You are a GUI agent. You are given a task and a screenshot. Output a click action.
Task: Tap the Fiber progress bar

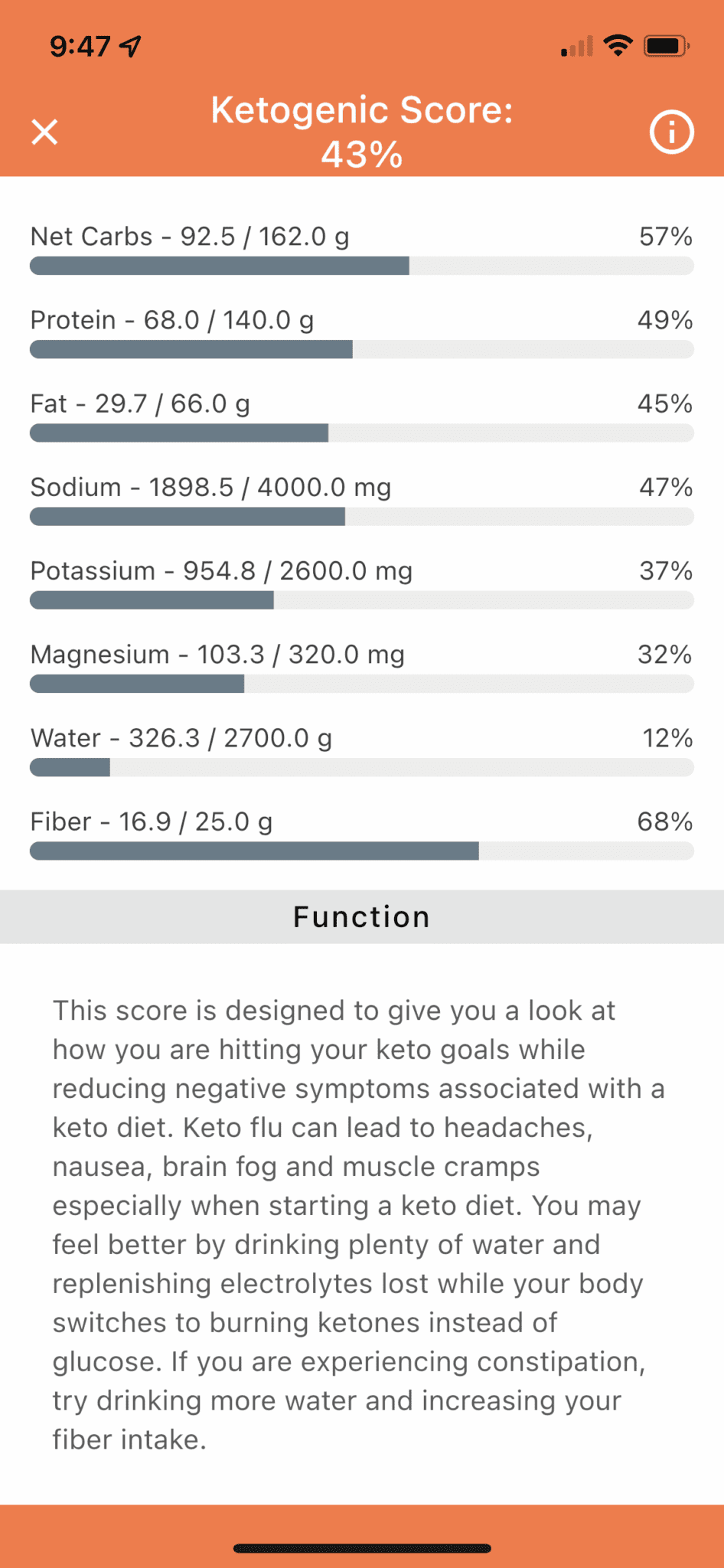pos(360,850)
